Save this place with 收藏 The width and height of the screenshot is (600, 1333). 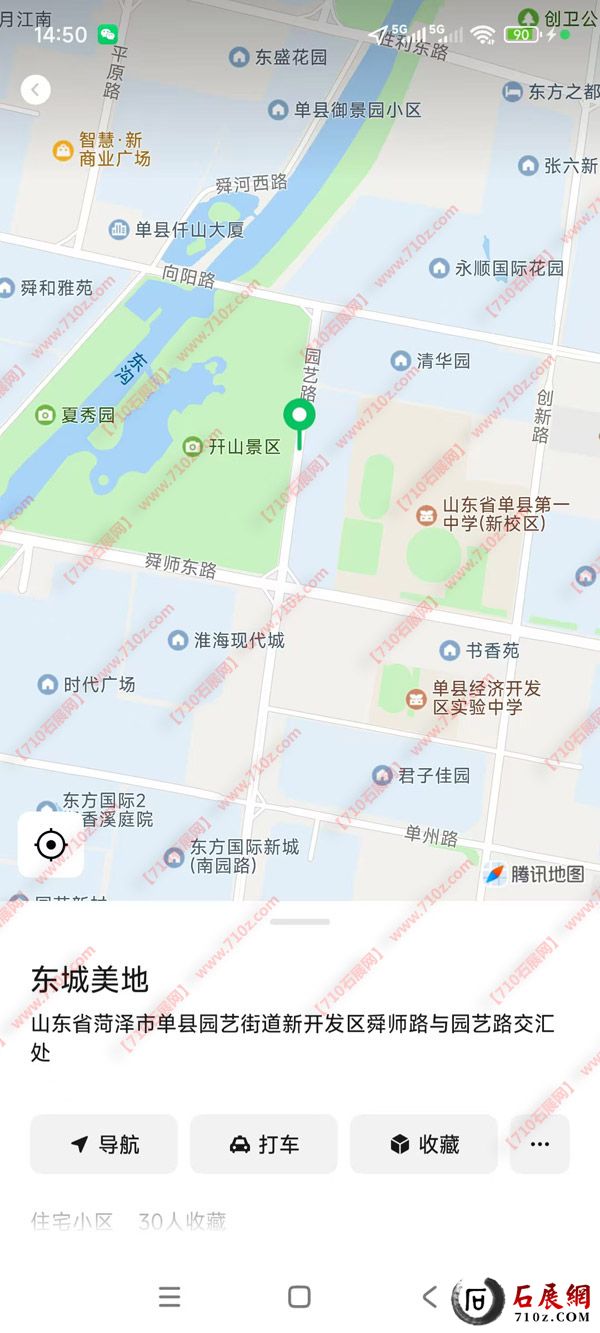tap(424, 1144)
